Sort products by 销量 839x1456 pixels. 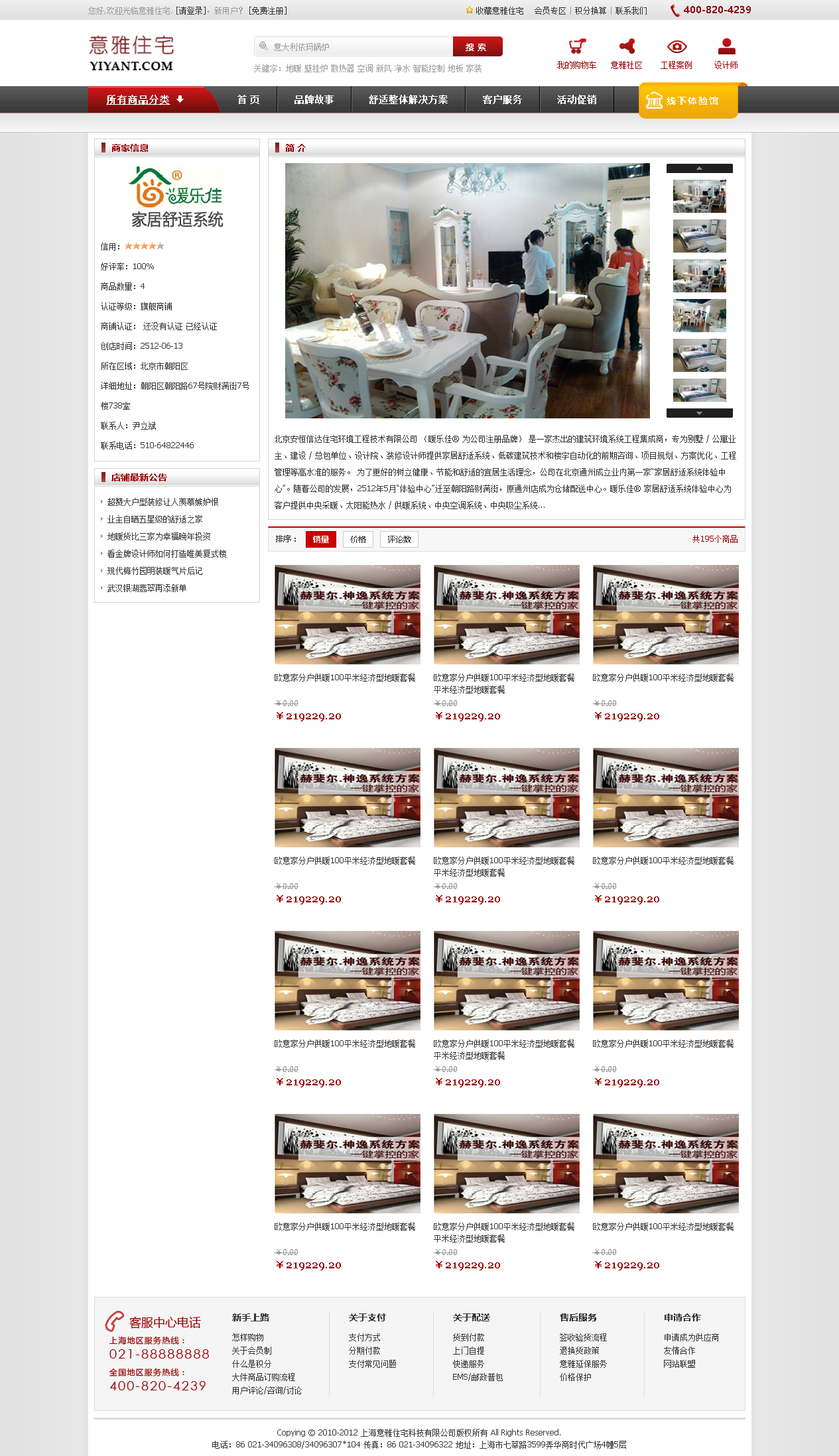tap(321, 539)
